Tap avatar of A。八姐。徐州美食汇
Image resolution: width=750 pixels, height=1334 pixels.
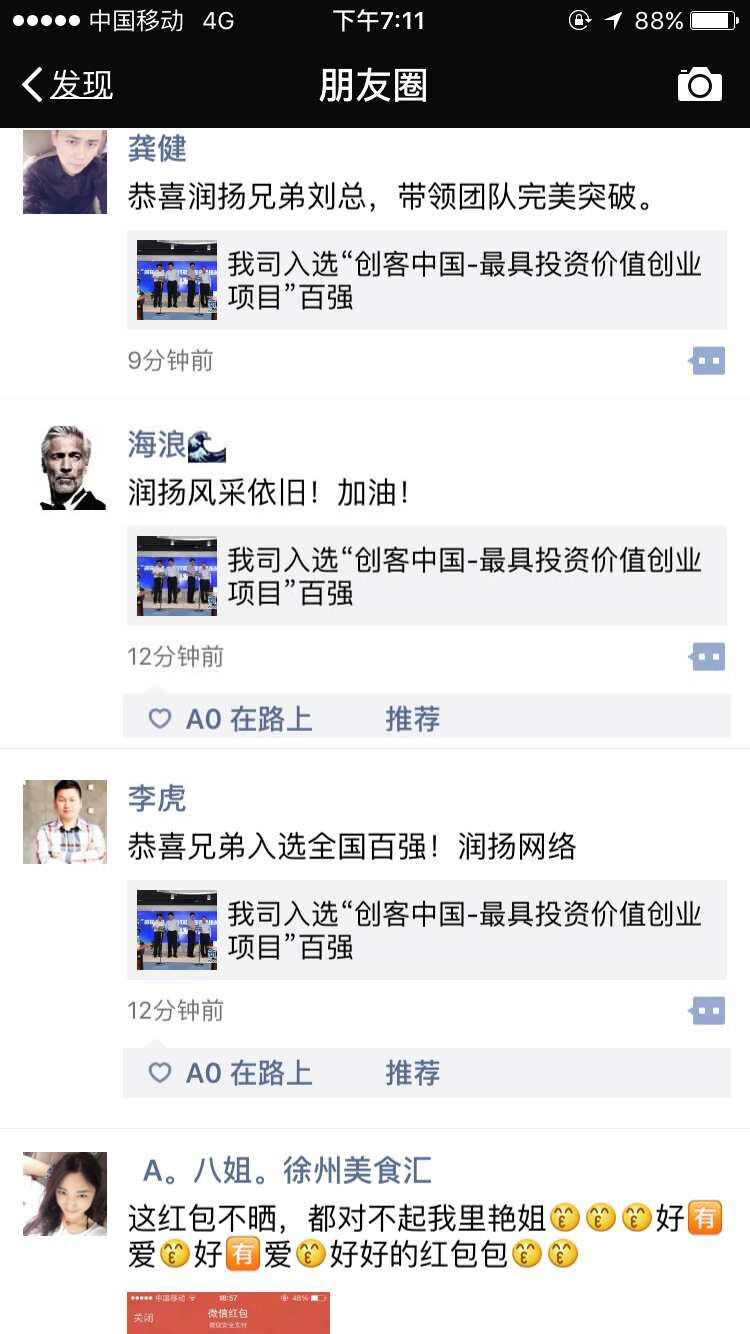[65, 1193]
